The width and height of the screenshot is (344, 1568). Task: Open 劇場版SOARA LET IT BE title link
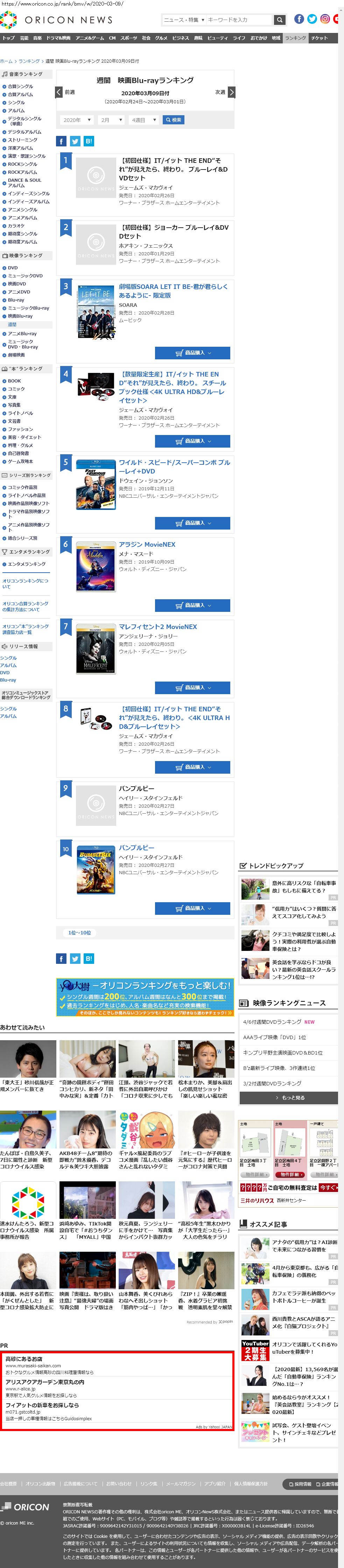(x=173, y=290)
